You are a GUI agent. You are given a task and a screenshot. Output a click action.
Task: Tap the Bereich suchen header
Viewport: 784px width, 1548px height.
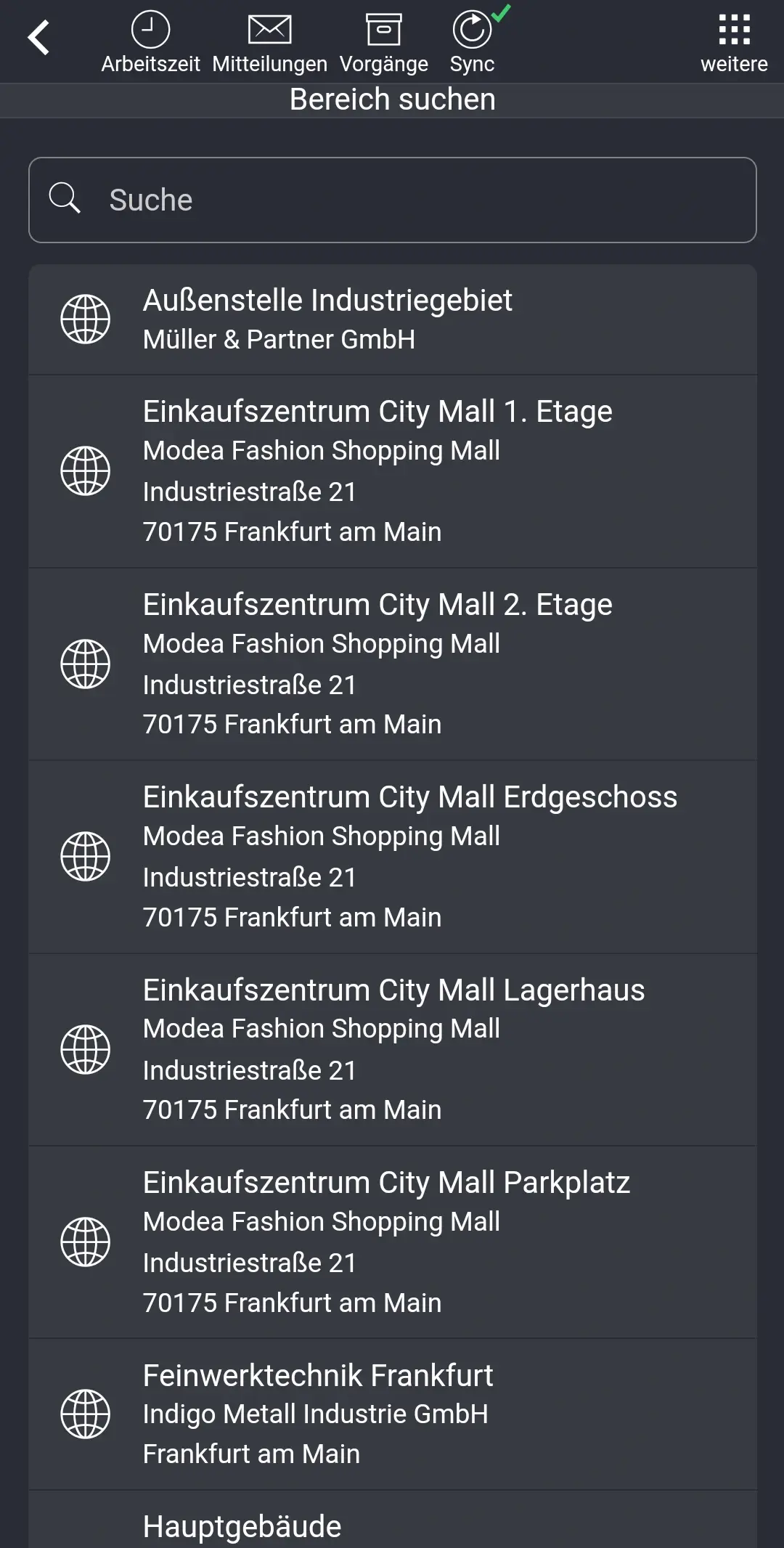(392, 99)
